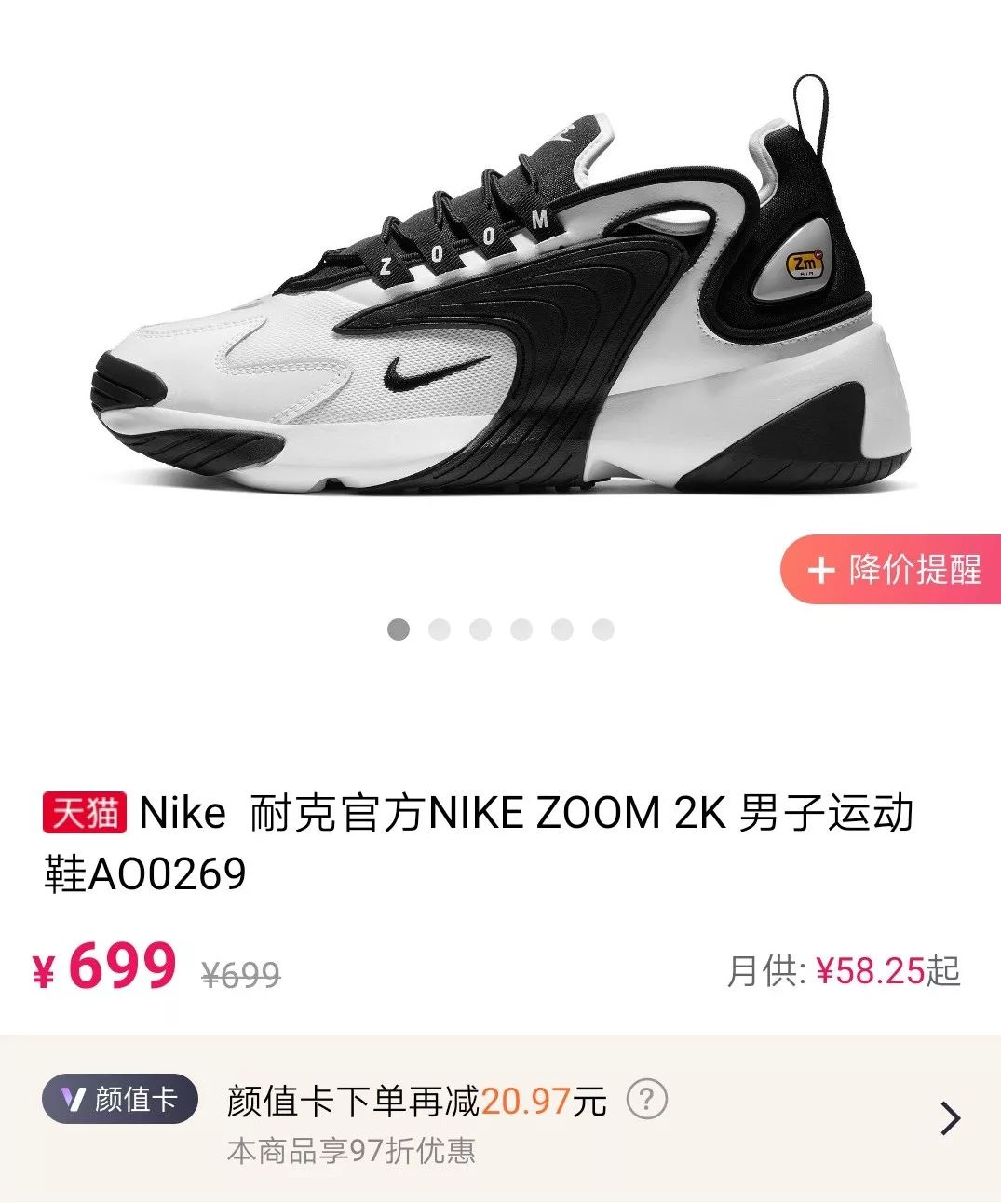
Task: Expand details of 本商品享97折优惠
Action: coord(349,1152)
